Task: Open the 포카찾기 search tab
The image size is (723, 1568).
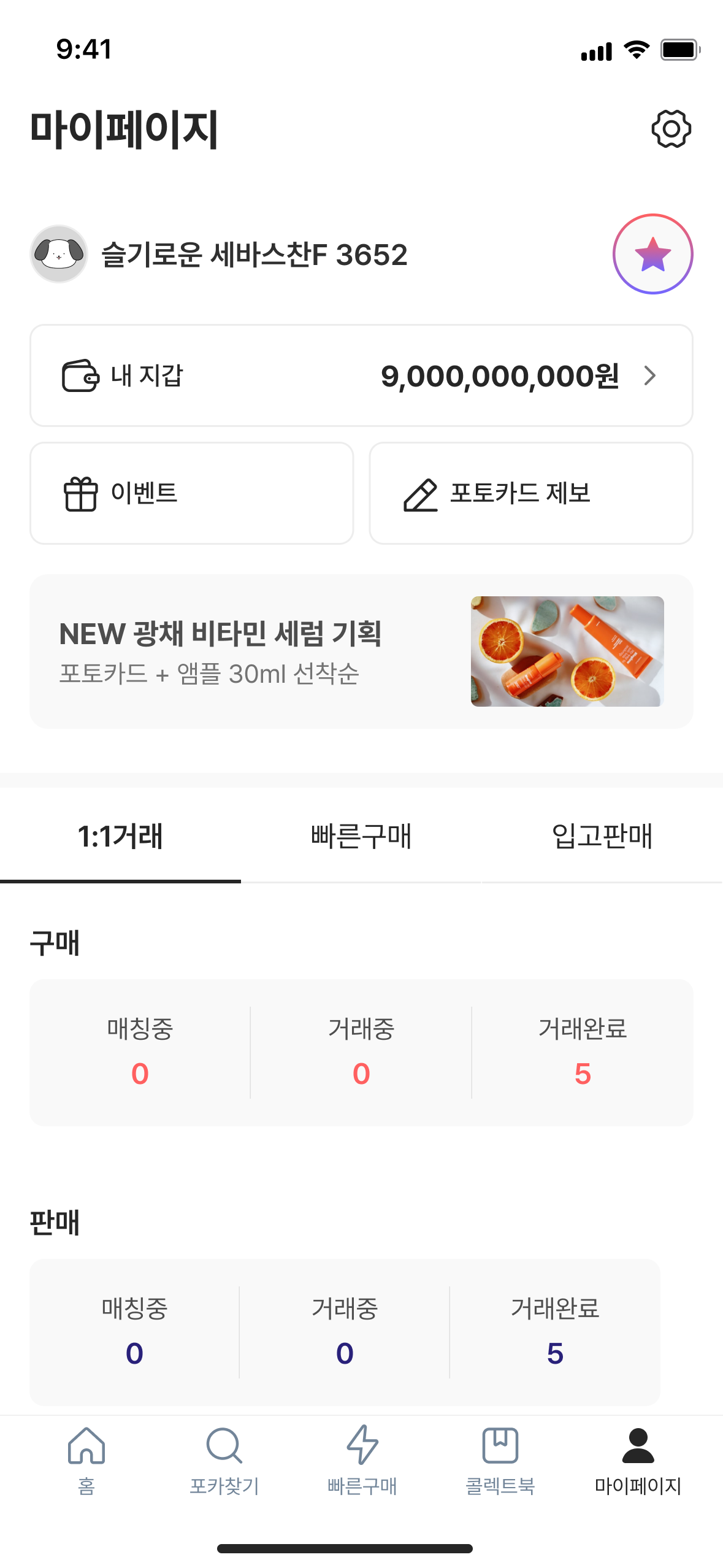Action: [224, 1460]
